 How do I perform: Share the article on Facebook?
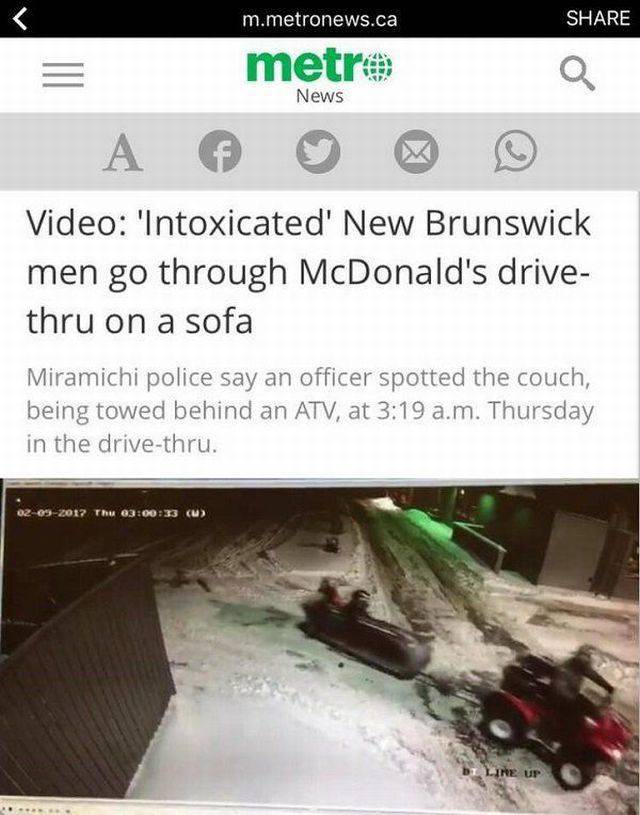click(220, 153)
